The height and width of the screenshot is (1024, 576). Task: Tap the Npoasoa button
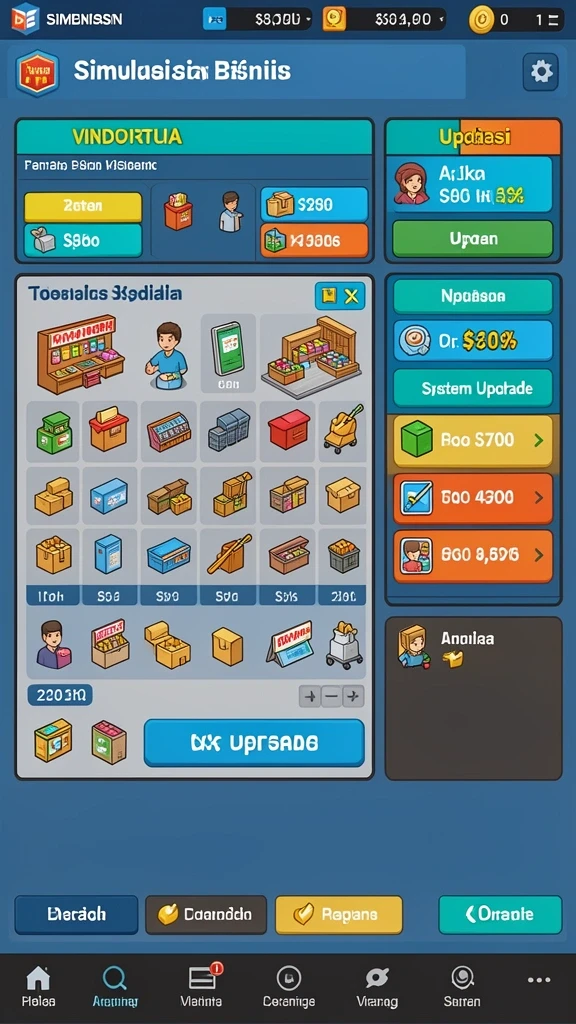[473, 296]
